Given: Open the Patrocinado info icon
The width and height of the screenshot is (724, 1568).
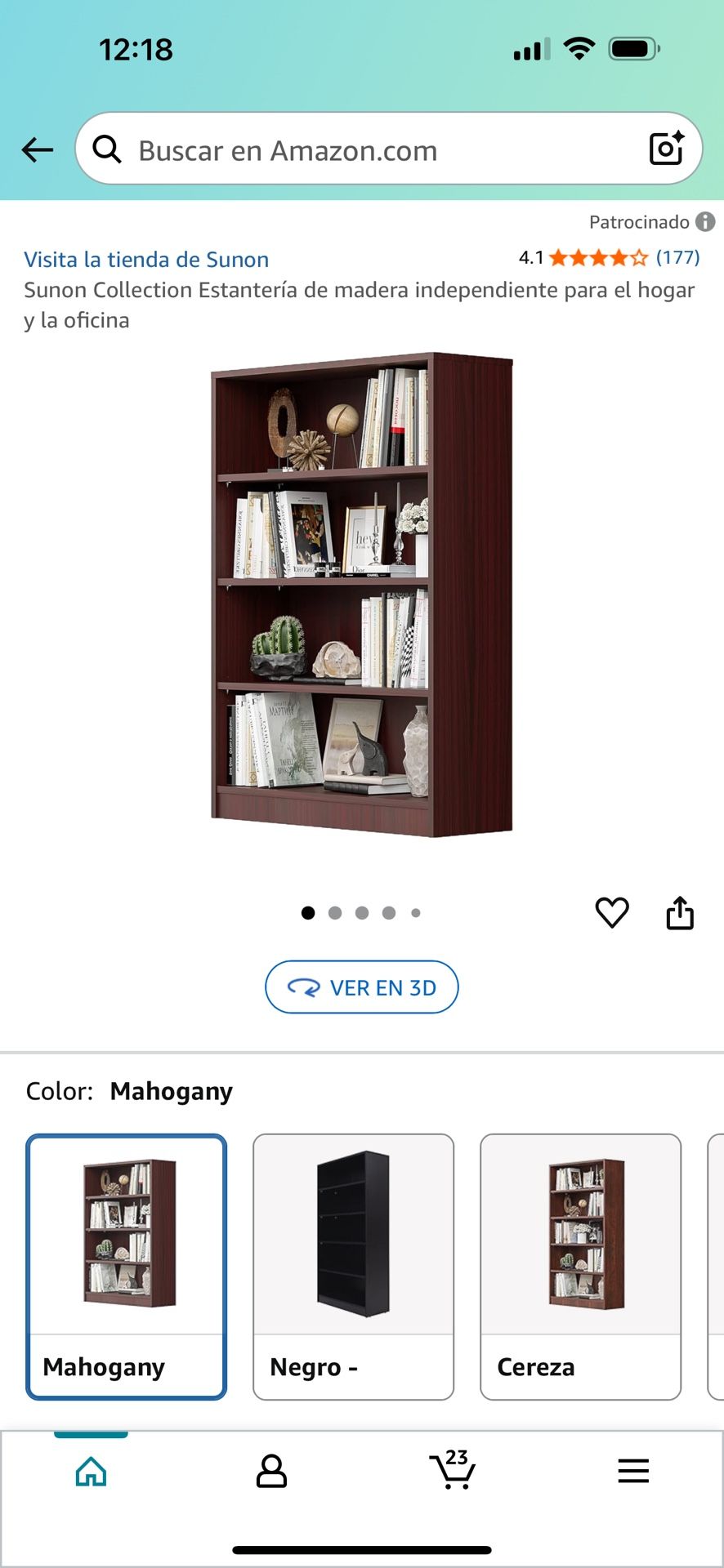Looking at the screenshot, I should [705, 221].
